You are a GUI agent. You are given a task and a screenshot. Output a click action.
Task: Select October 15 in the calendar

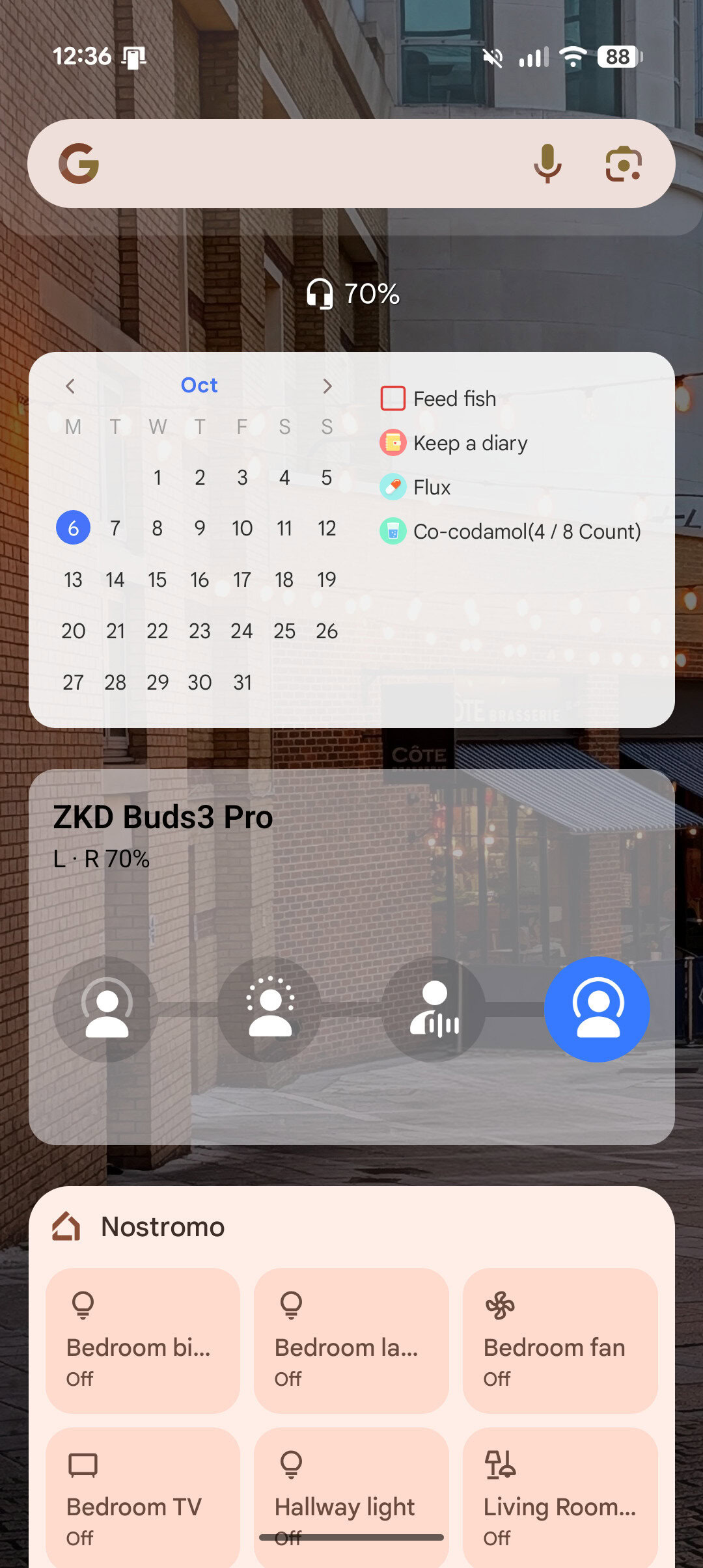point(157,580)
